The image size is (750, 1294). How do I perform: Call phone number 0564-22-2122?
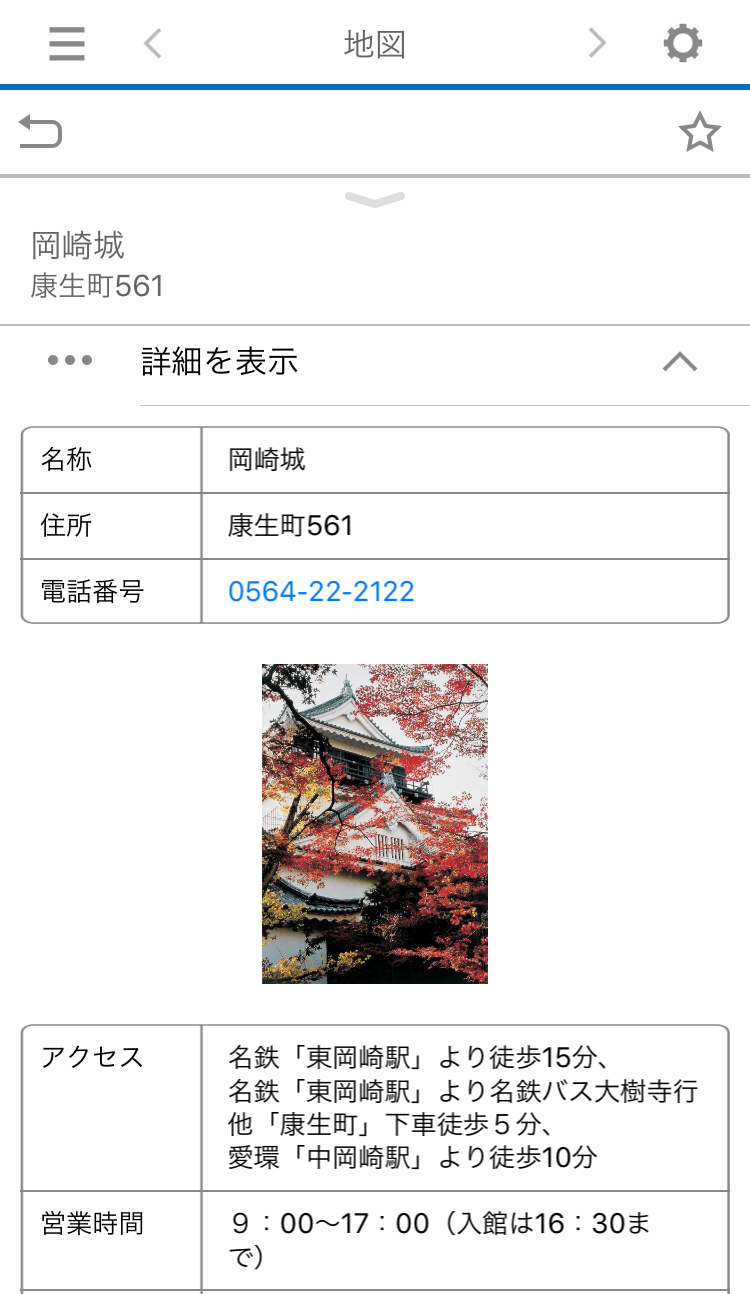pos(321,591)
